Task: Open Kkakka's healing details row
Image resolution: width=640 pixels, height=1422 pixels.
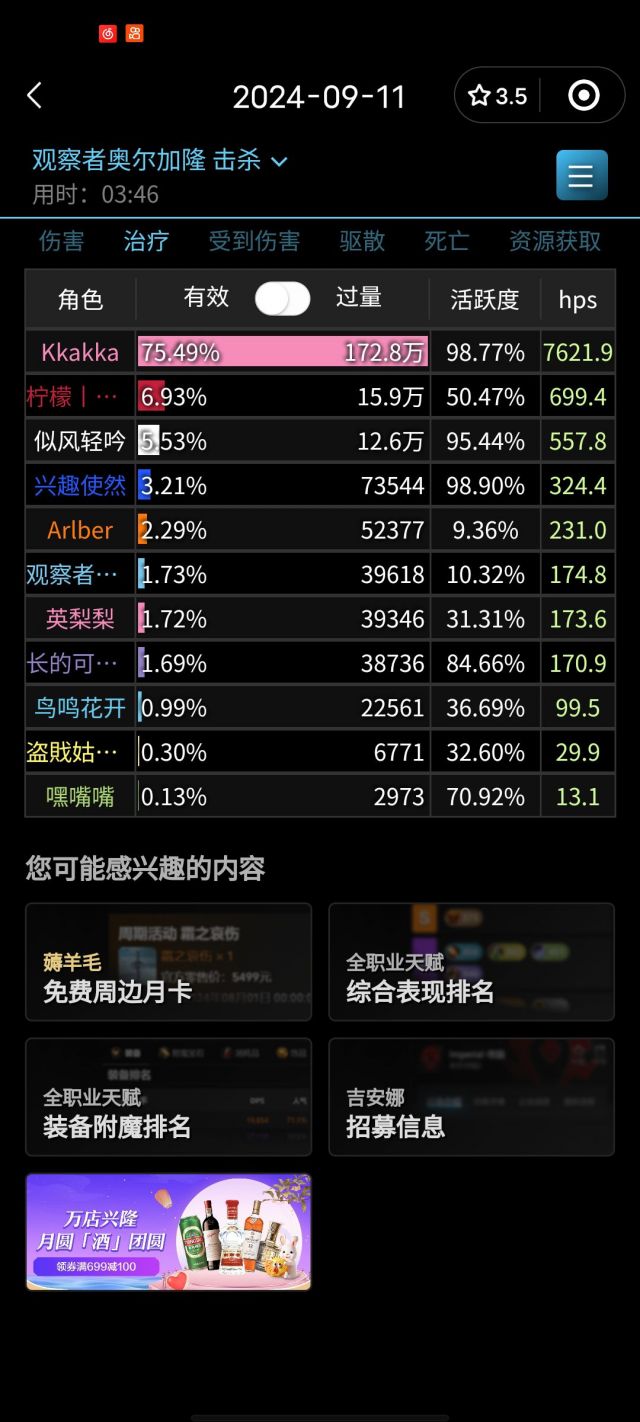Action: [x=320, y=352]
